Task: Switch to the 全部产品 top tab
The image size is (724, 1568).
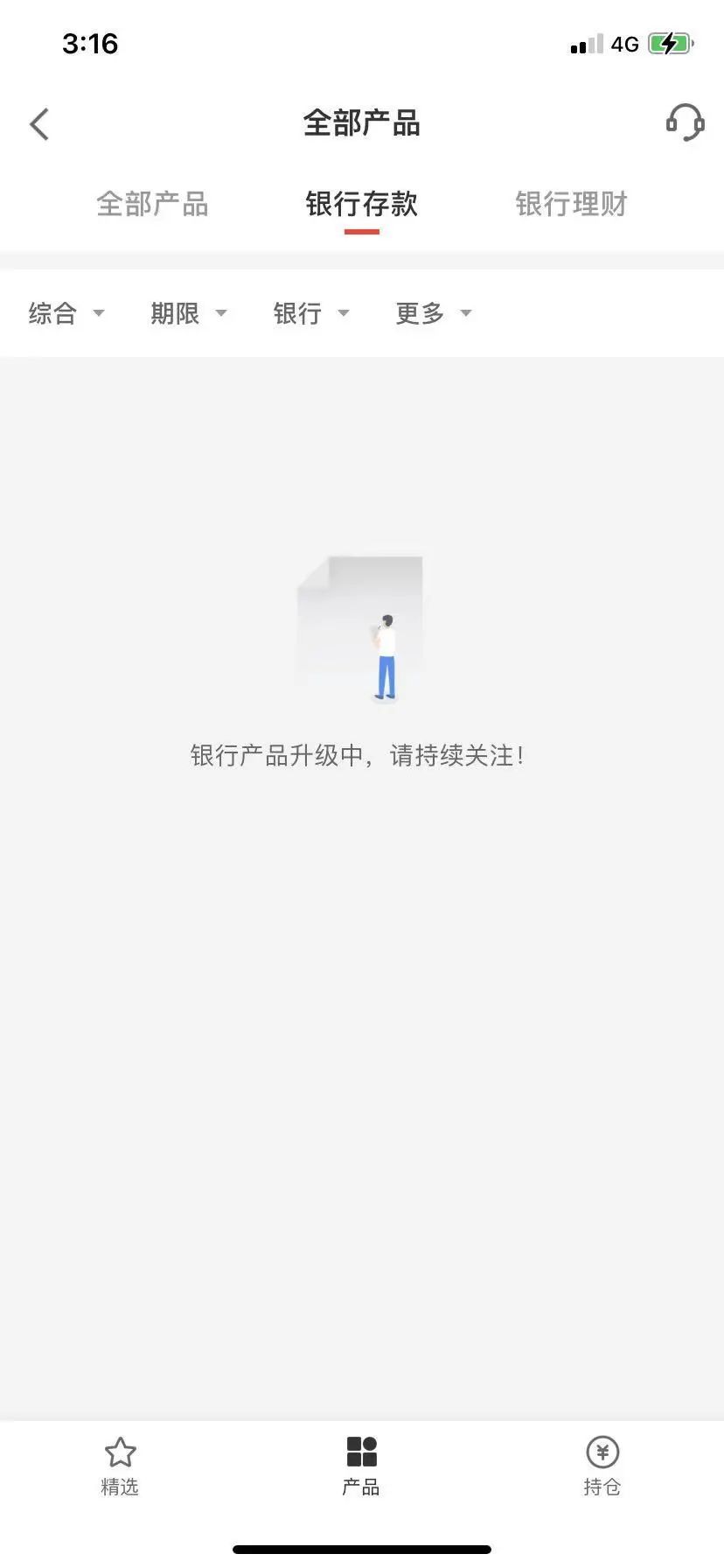Action: (152, 204)
